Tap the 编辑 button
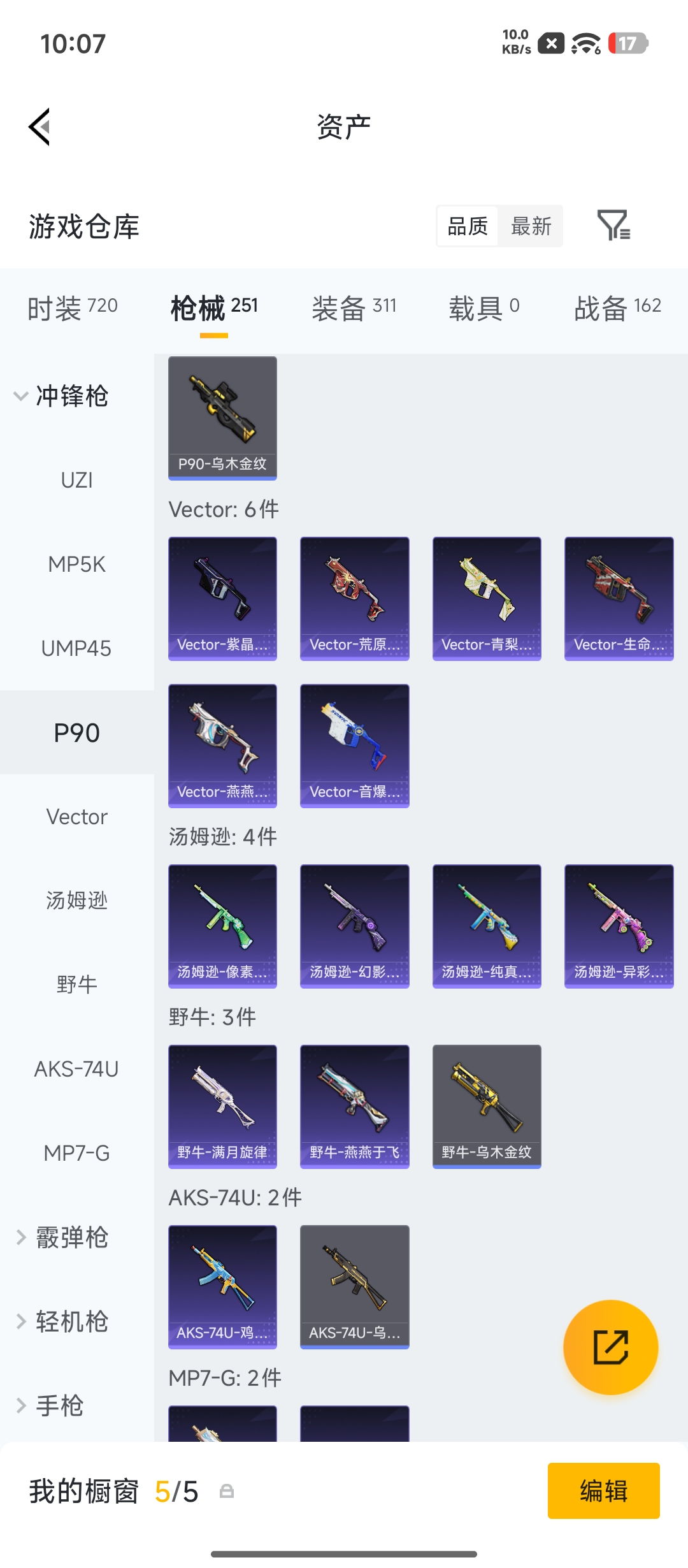 click(604, 1491)
